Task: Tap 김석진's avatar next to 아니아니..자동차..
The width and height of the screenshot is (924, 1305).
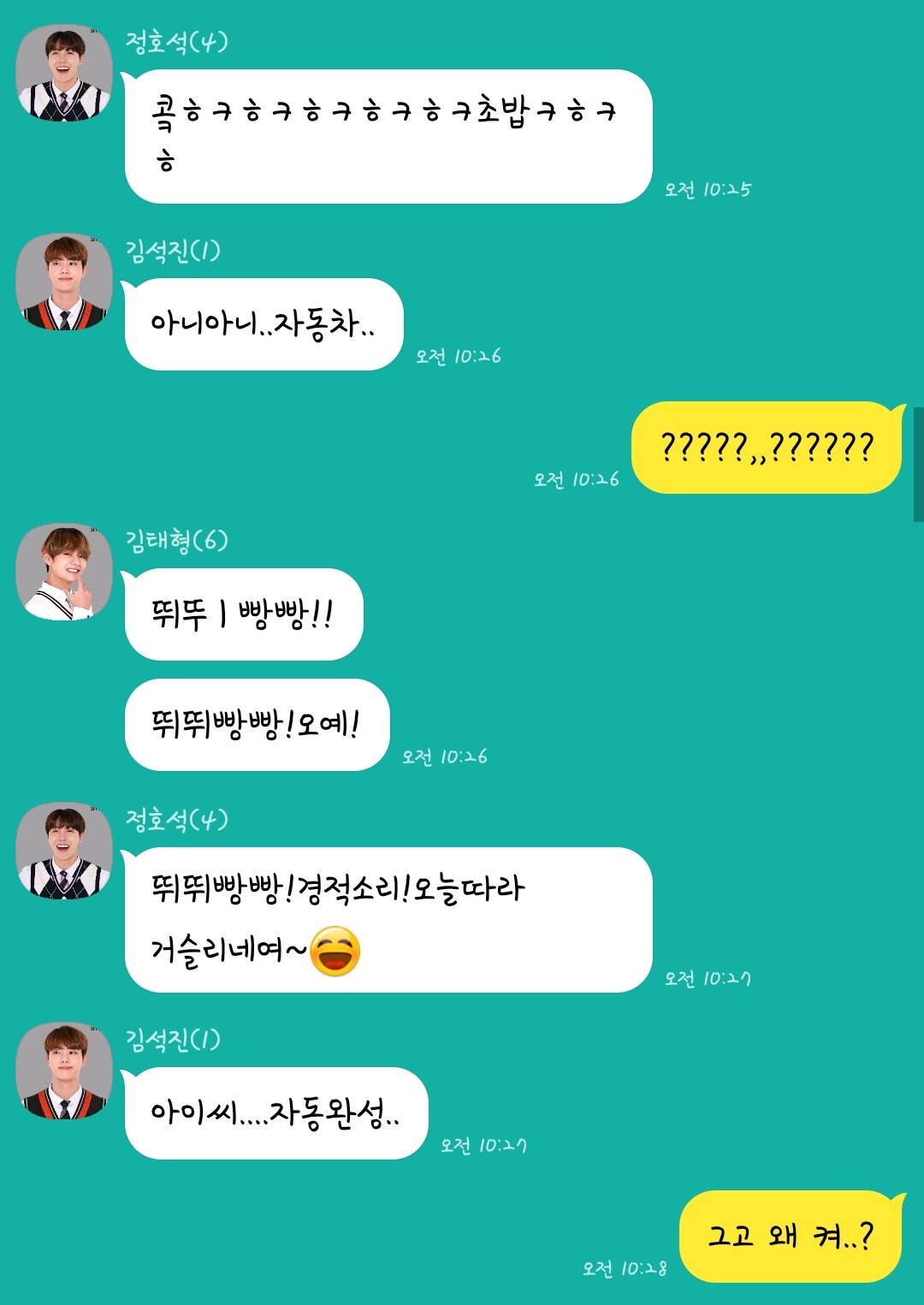Action: click(x=64, y=282)
